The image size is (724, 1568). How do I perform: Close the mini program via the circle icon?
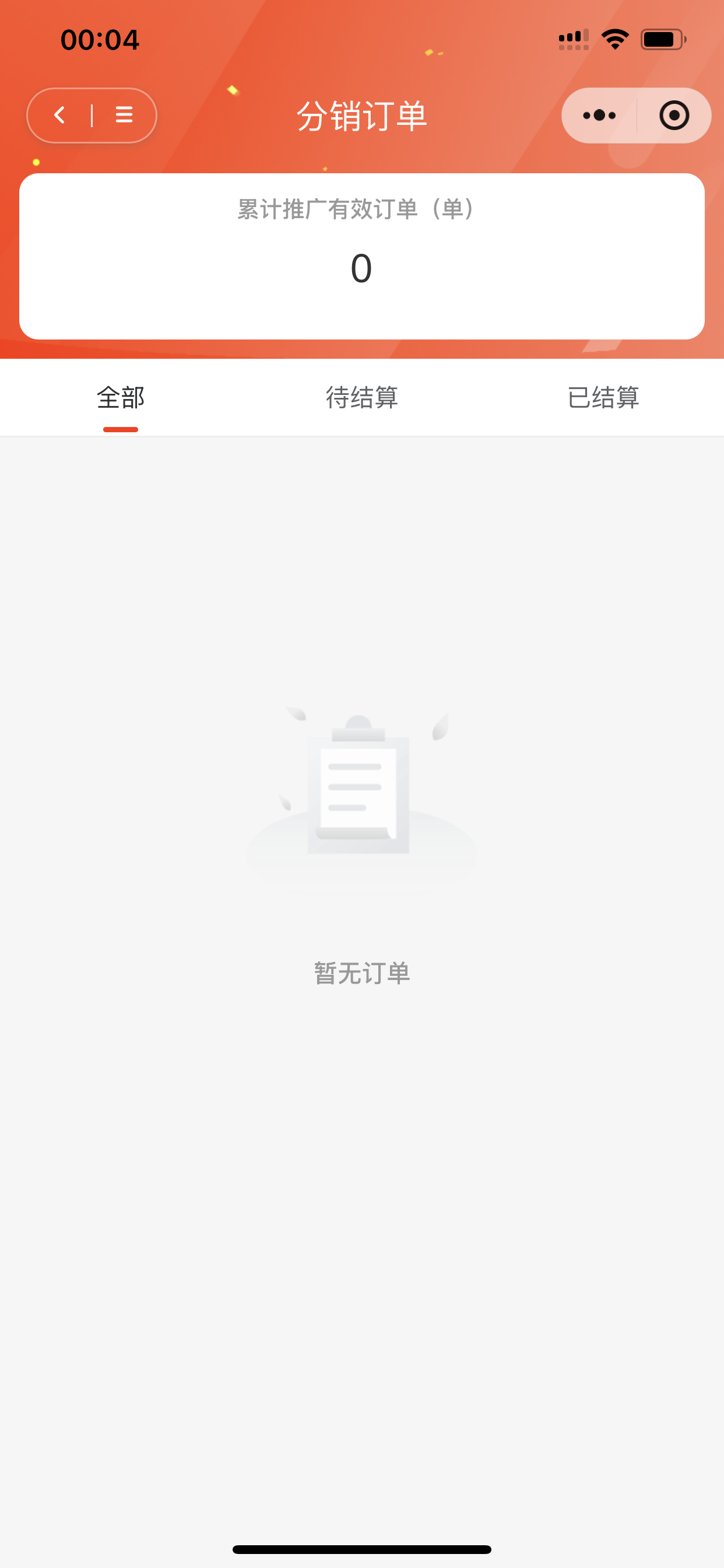point(673,115)
